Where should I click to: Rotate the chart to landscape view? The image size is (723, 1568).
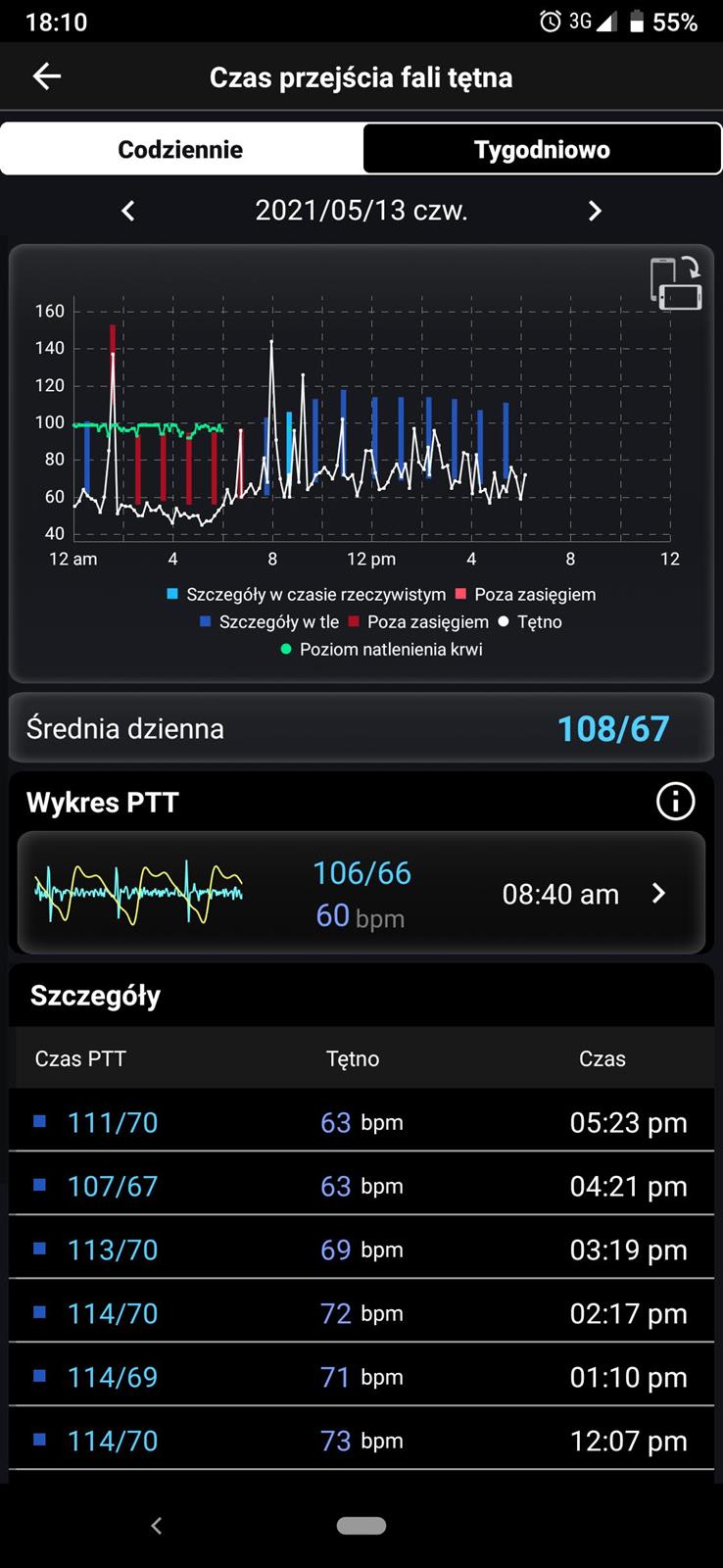click(676, 284)
